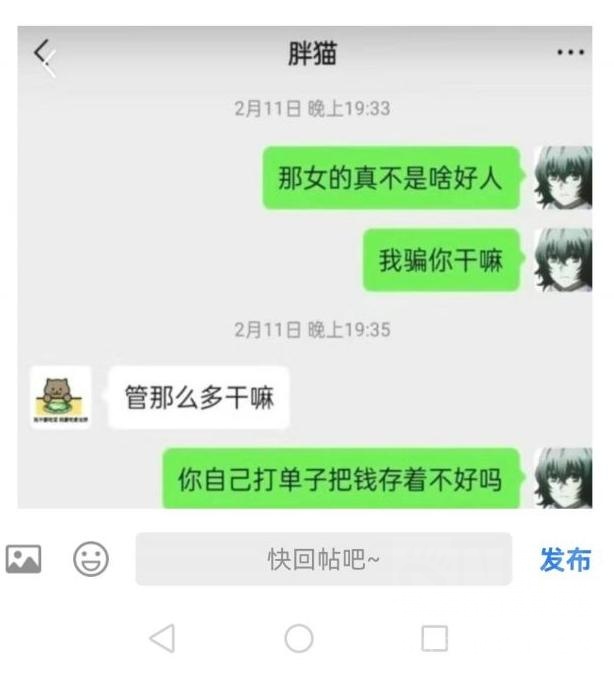614x674 pixels.
Task: Go back with the system back button
Action: (161, 638)
